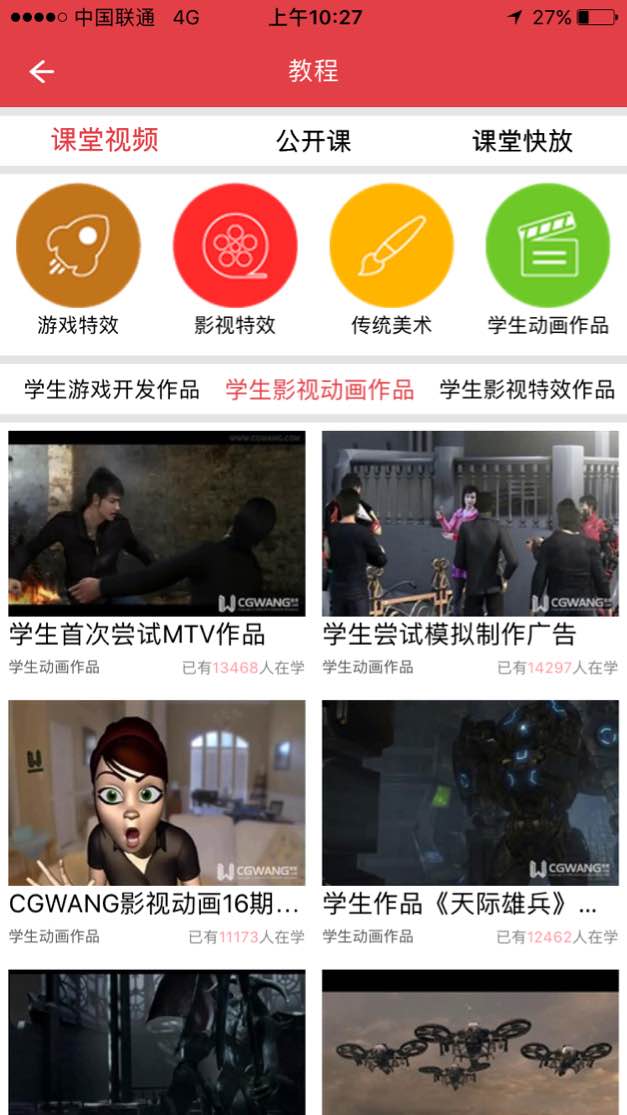The image size is (627, 1115).
Task: Play the 学生首次尝试MTV作品 video
Action: tap(157, 523)
